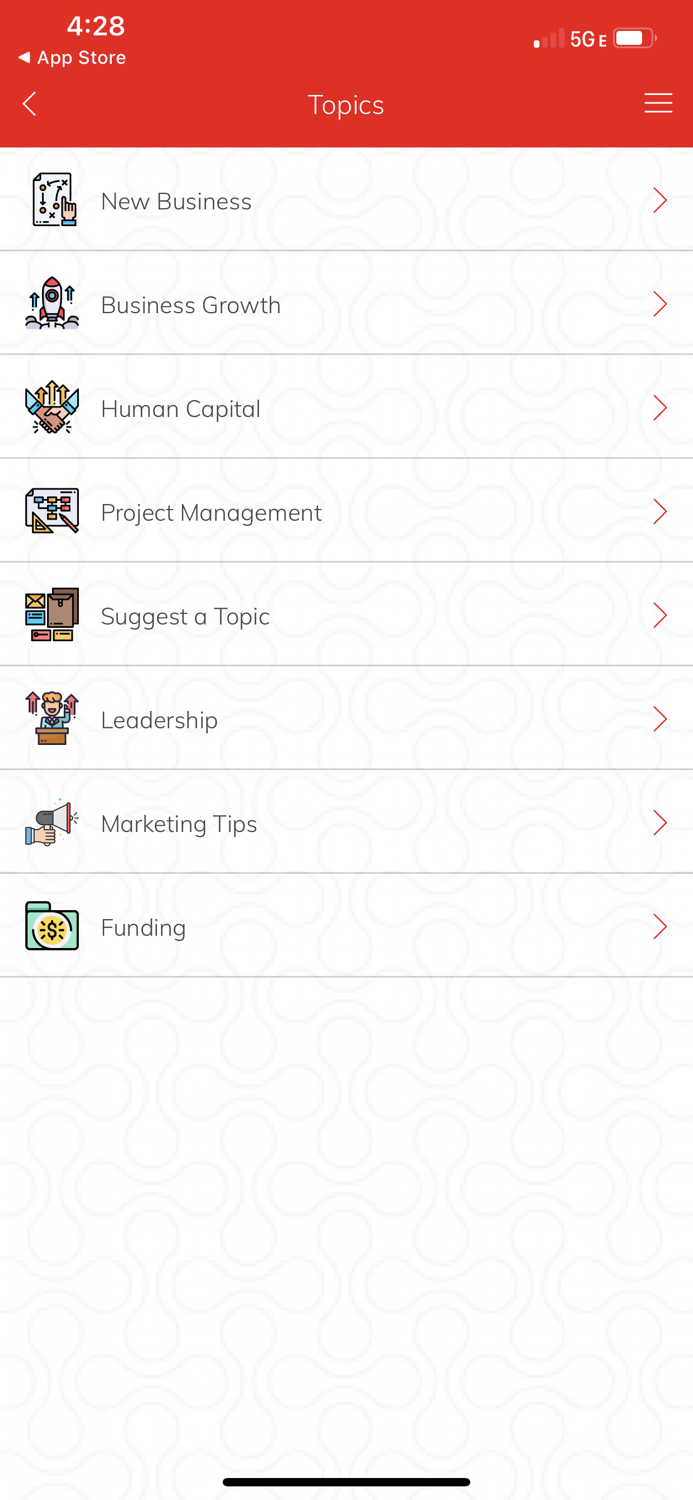This screenshot has width=693, height=1500.
Task: Open the Leadership topic
Action: click(x=346, y=720)
